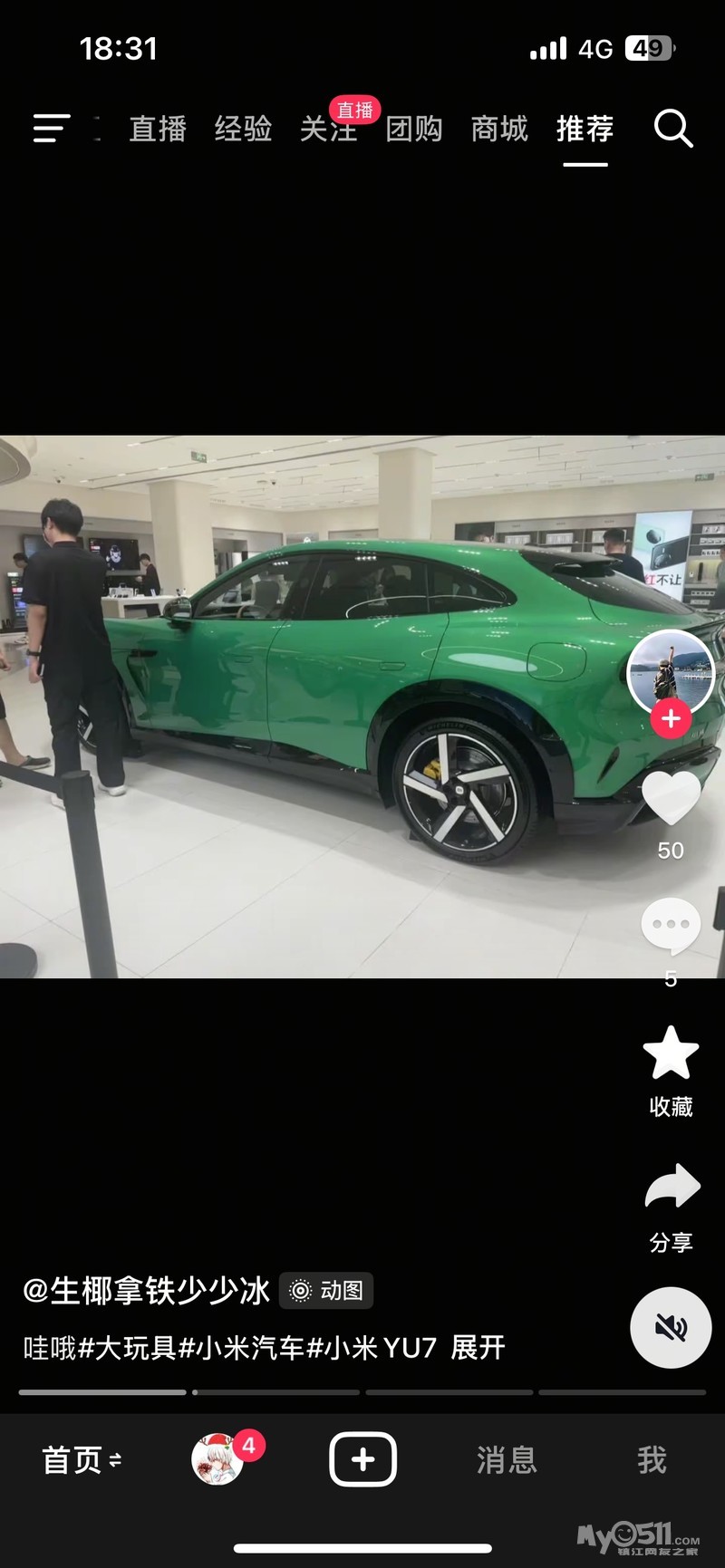725x1568 pixels.
Task: Like this post with the heart
Action: pos(671,798)
